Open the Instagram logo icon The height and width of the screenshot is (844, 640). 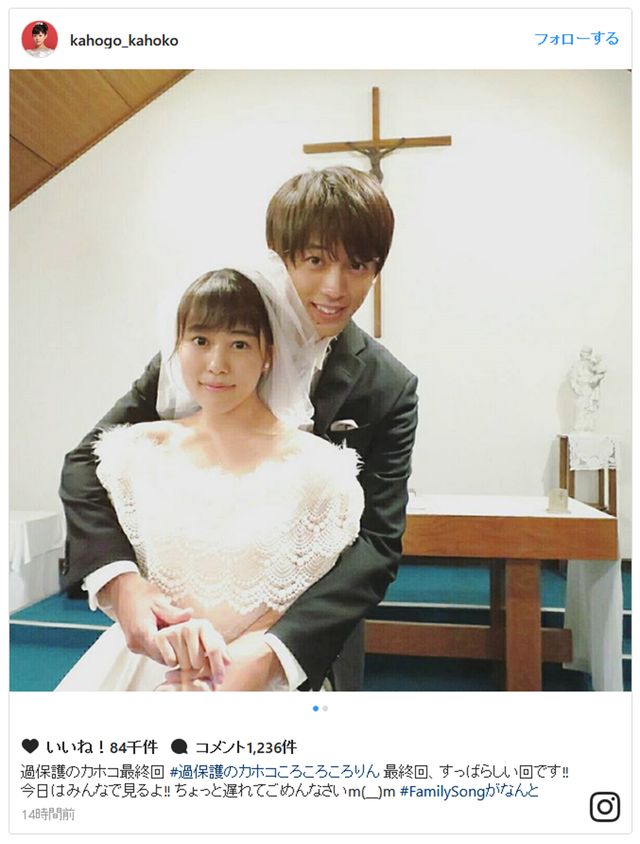pyautogui.click(x=604, y=806)
